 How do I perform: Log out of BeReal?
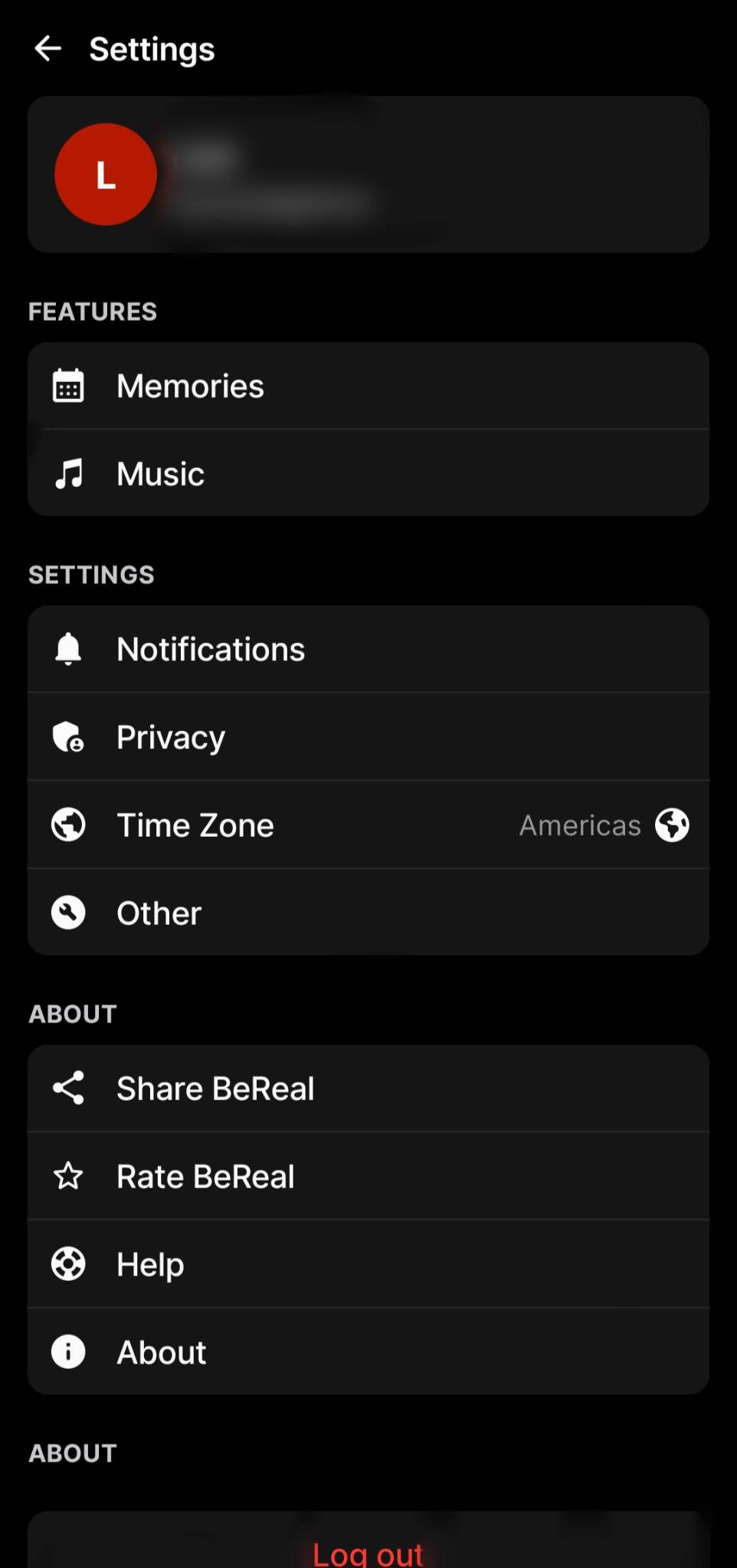(x=368, y=1553)
